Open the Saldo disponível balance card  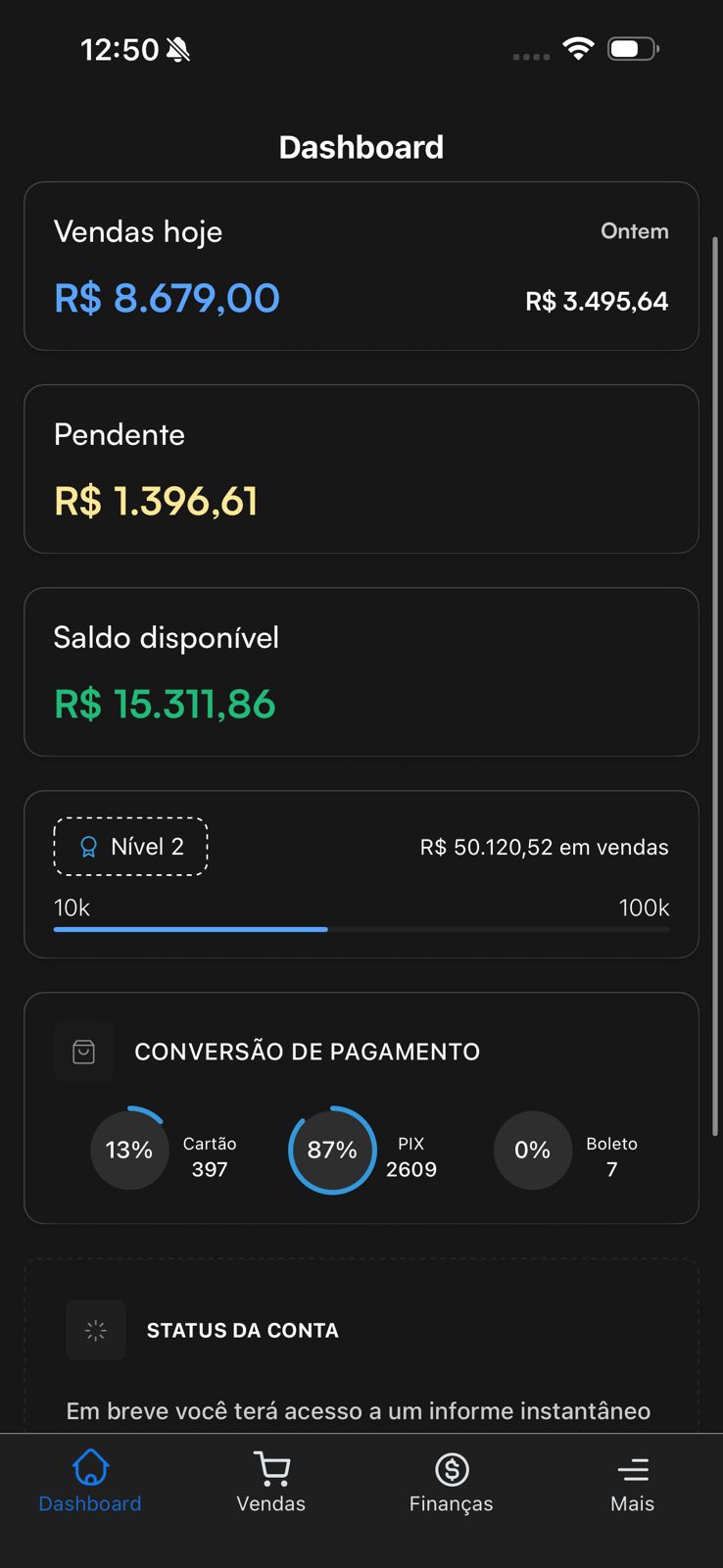(x=361, y=671)
